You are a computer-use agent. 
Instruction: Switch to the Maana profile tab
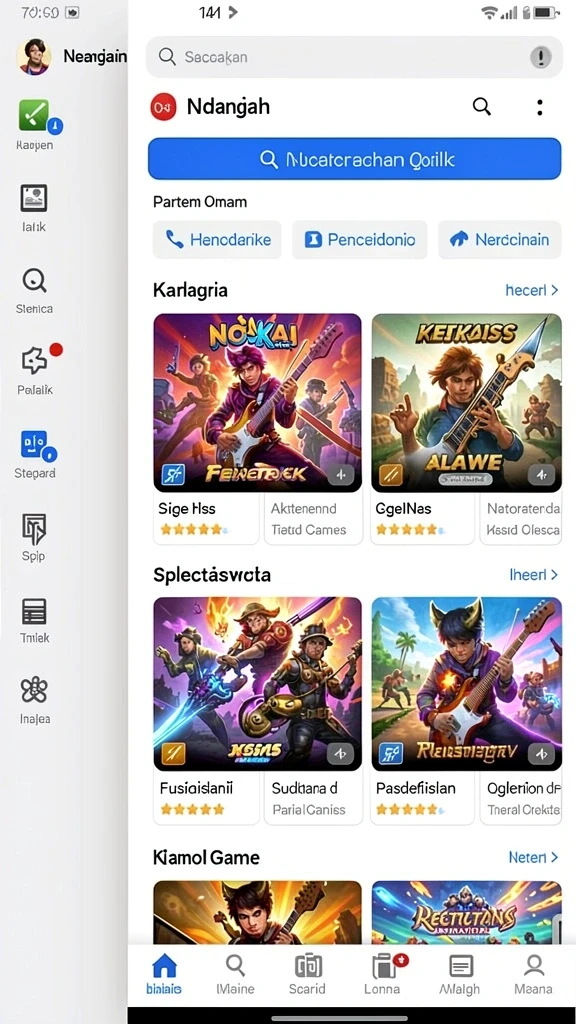click(534, 974)
